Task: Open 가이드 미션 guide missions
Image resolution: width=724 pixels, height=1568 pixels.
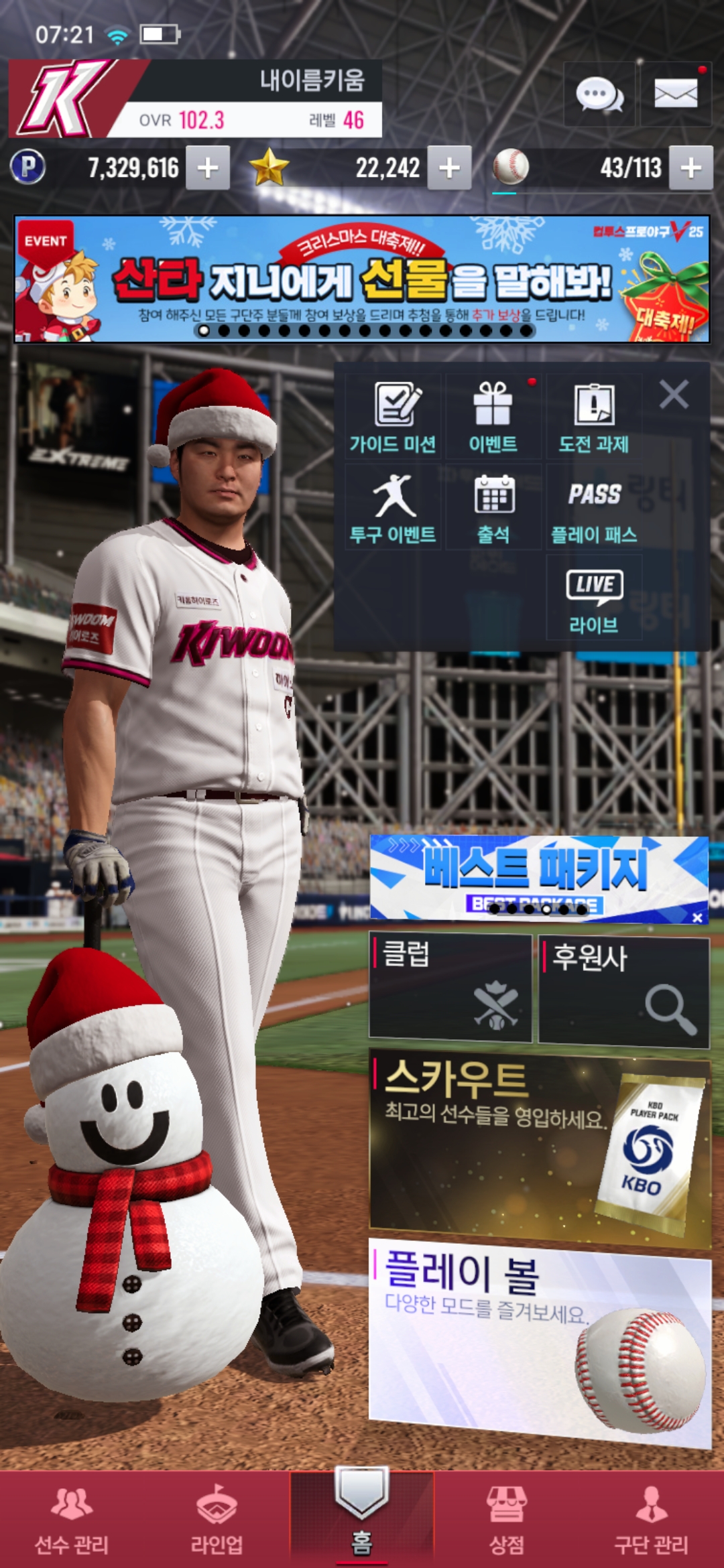Action: tap(394, 417)
